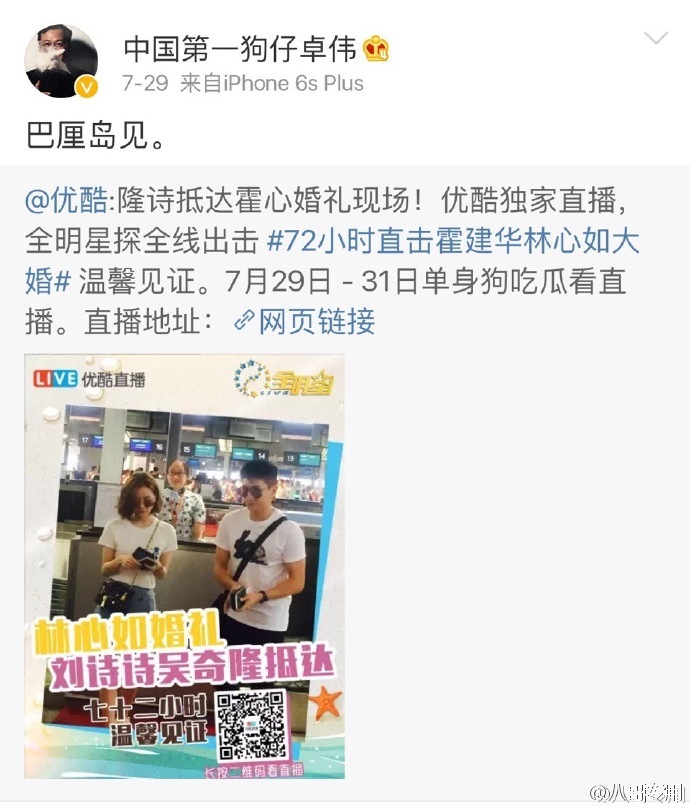Open 中国第一狗仔卓伟's profile avatar
This screenshot has width=690, height=808.
pos(61,60)
